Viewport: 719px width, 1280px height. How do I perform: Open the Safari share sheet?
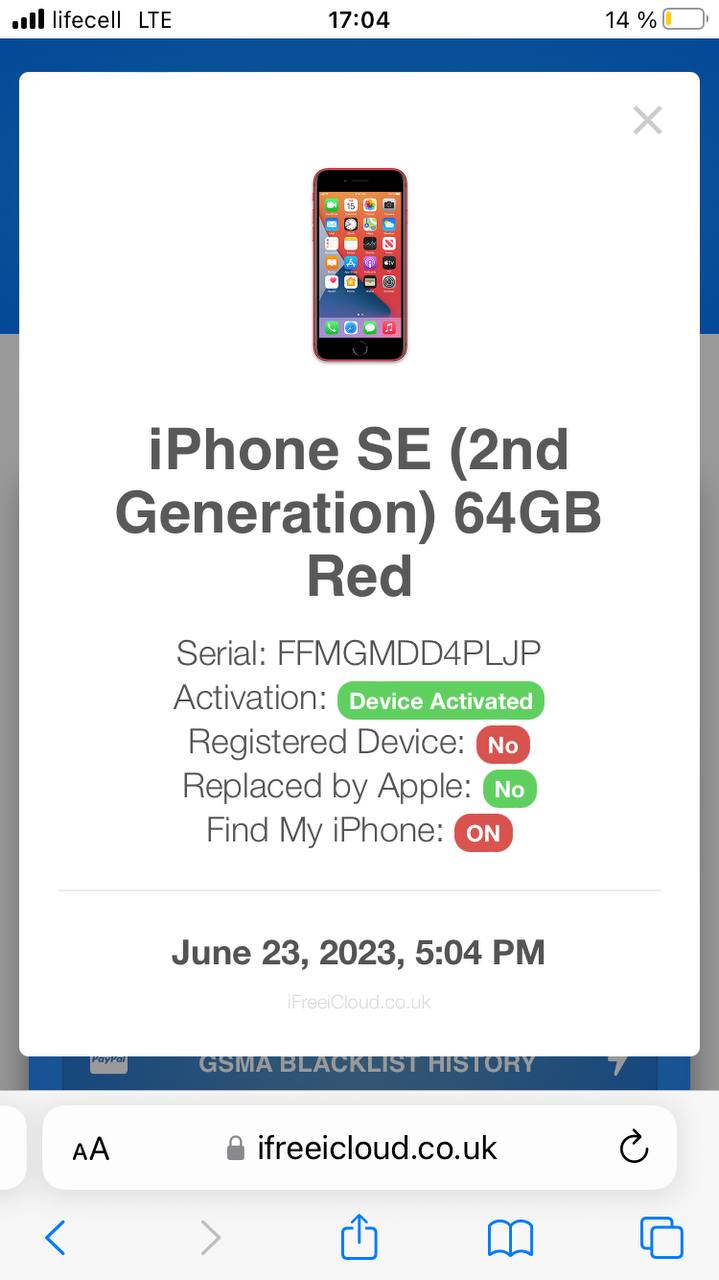(359, 1236)
